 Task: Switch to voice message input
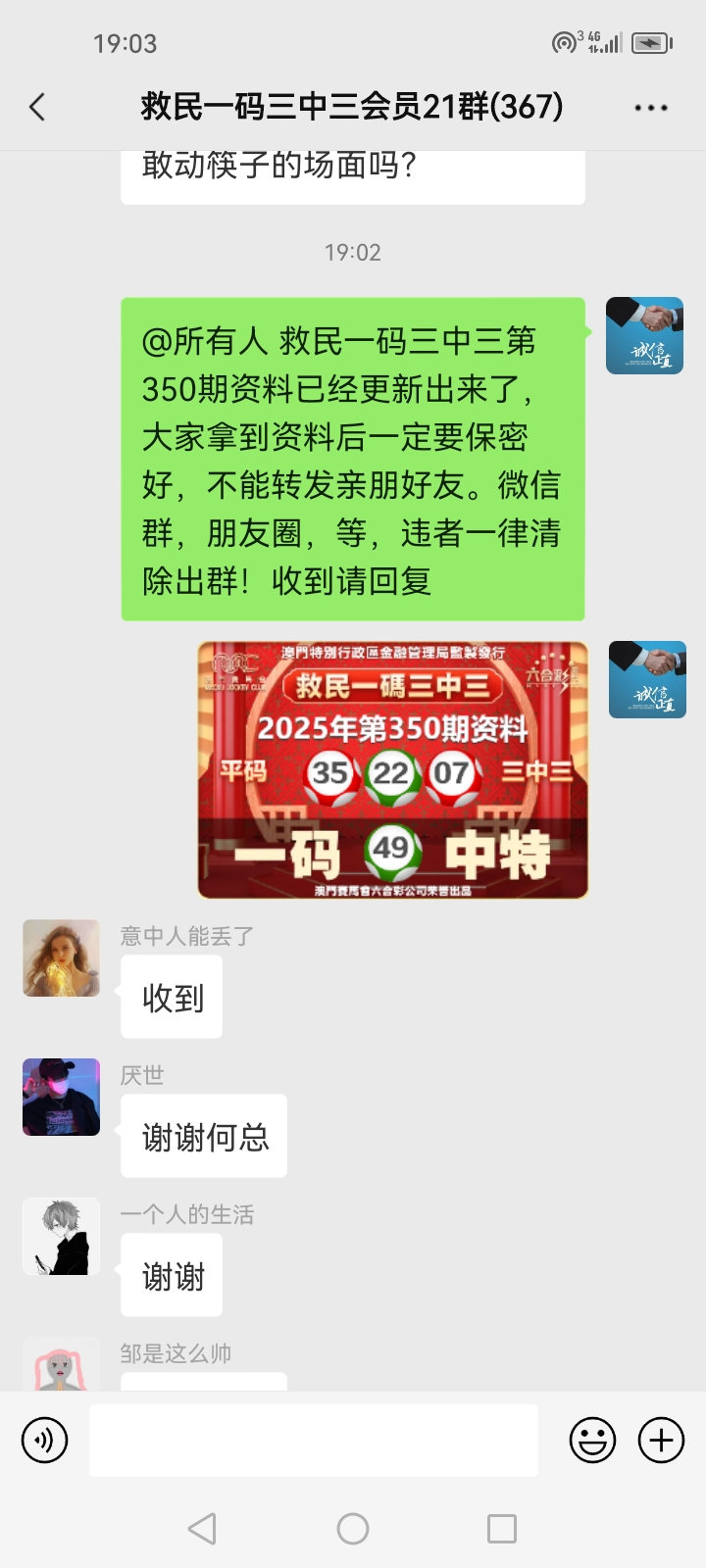[x=45, y=1441]
